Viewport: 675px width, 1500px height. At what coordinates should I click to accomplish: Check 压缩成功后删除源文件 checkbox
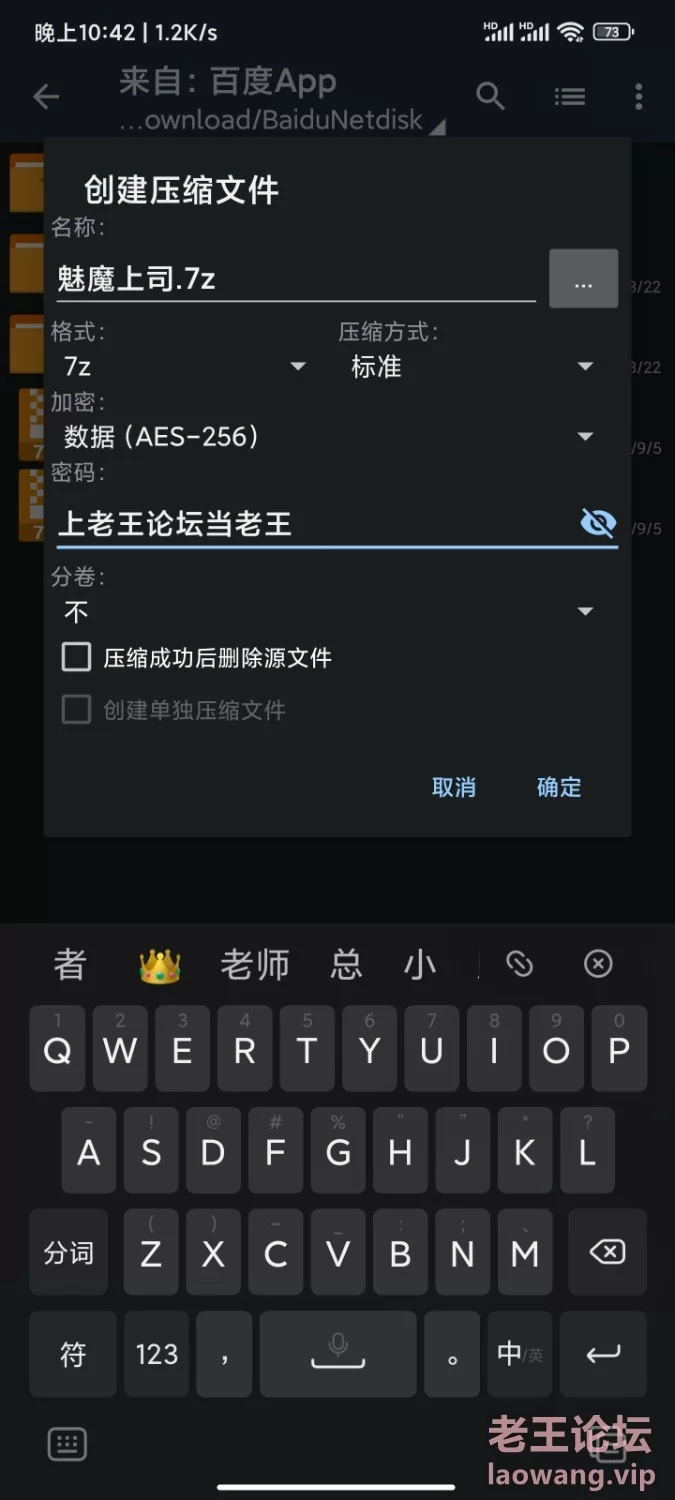[77, 657]
